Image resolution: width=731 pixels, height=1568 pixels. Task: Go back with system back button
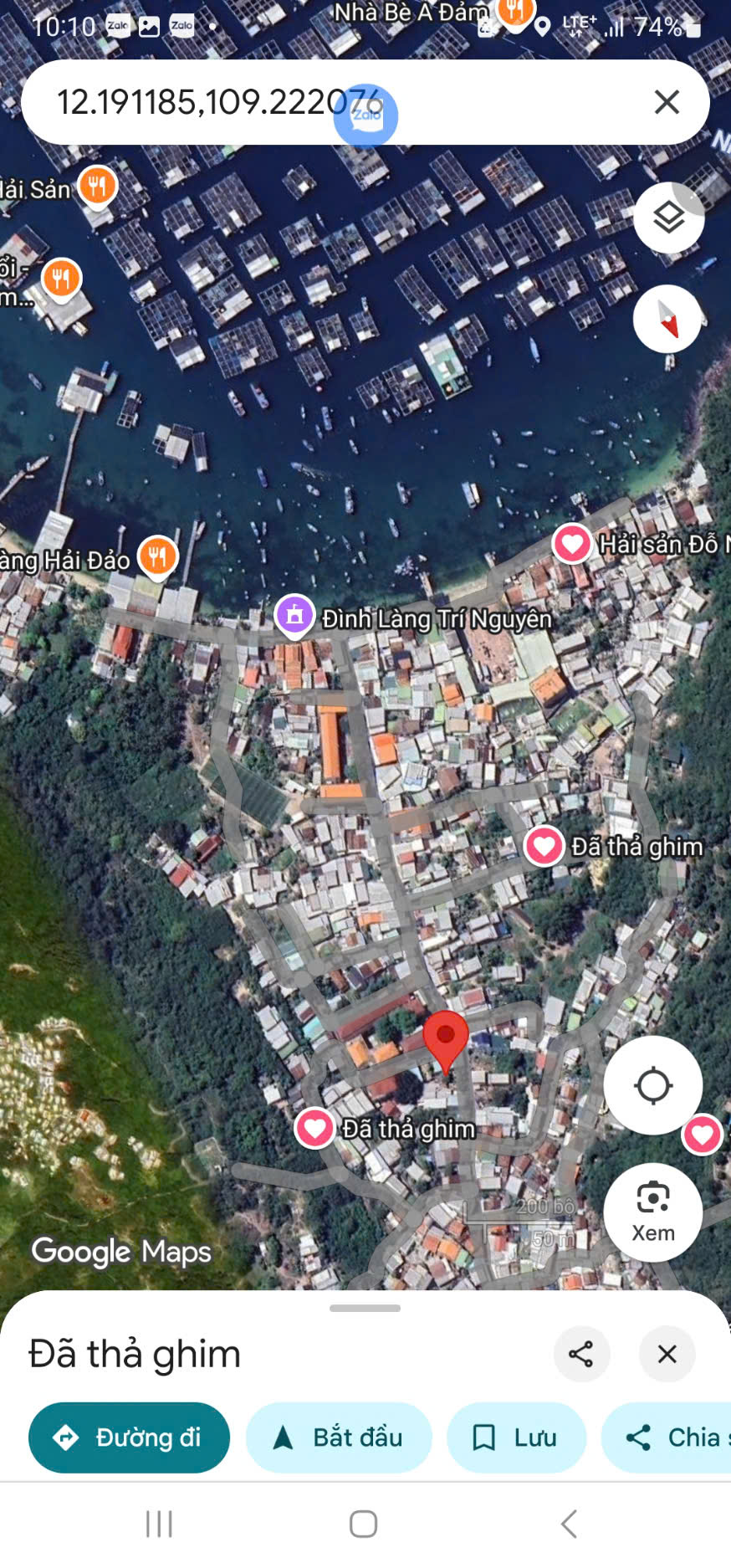[569, 1524]
